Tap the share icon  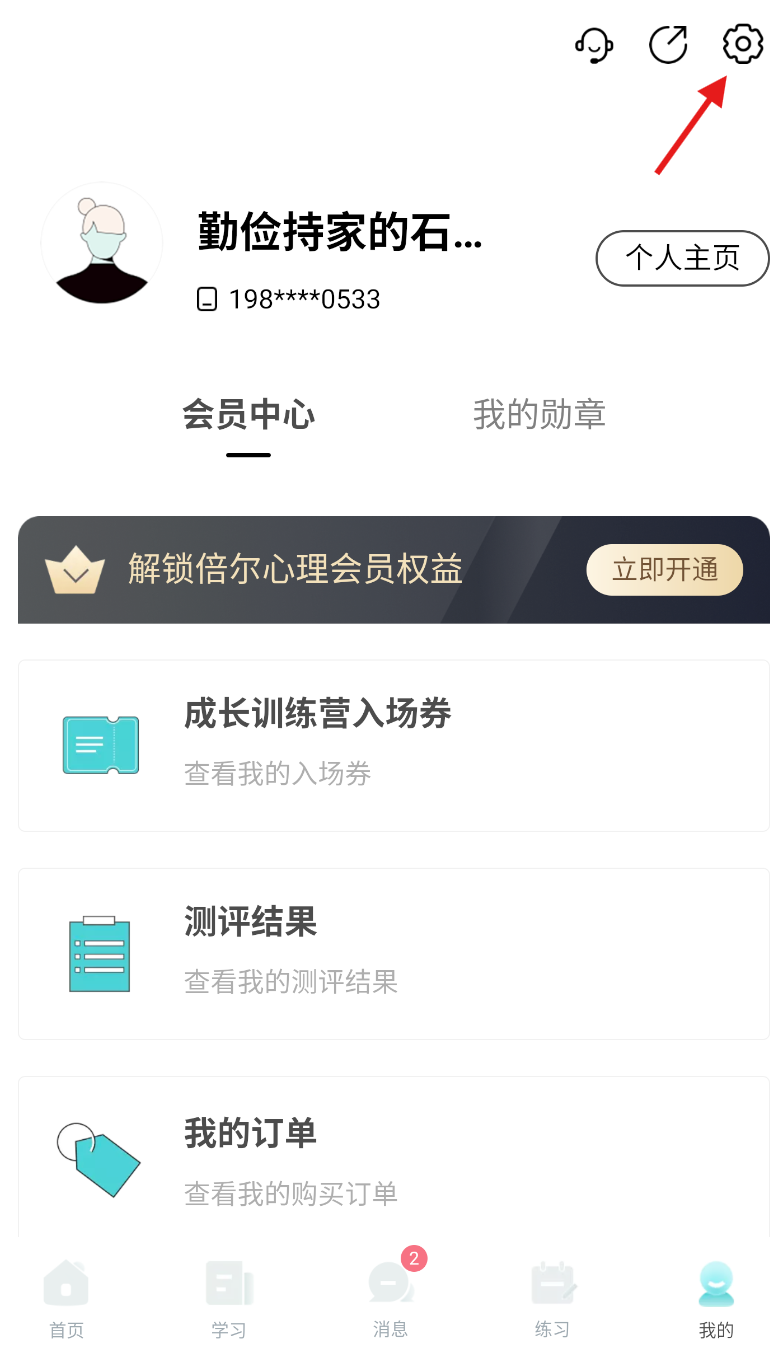[668, 45]
